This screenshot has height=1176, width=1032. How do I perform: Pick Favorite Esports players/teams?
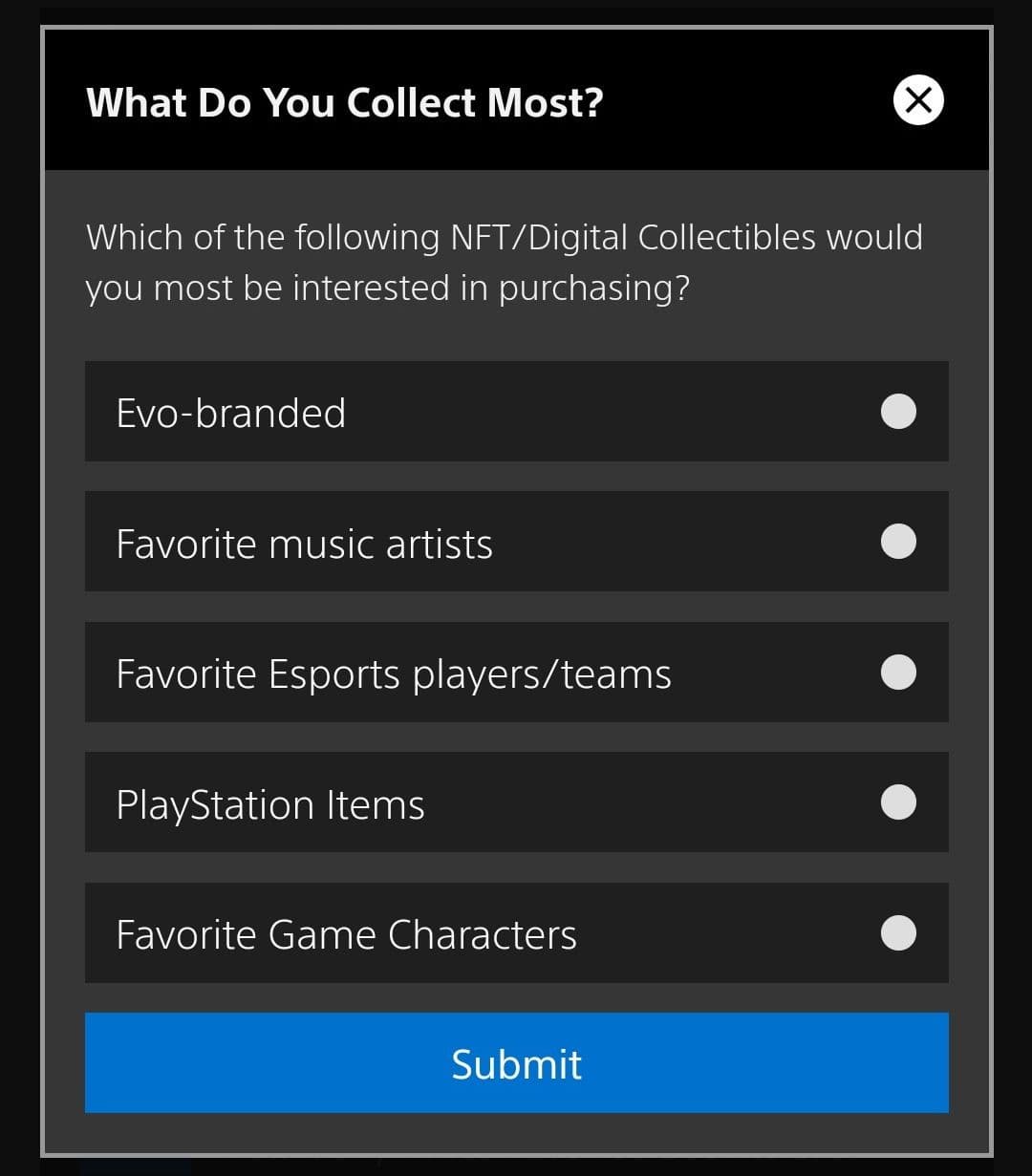897,672
